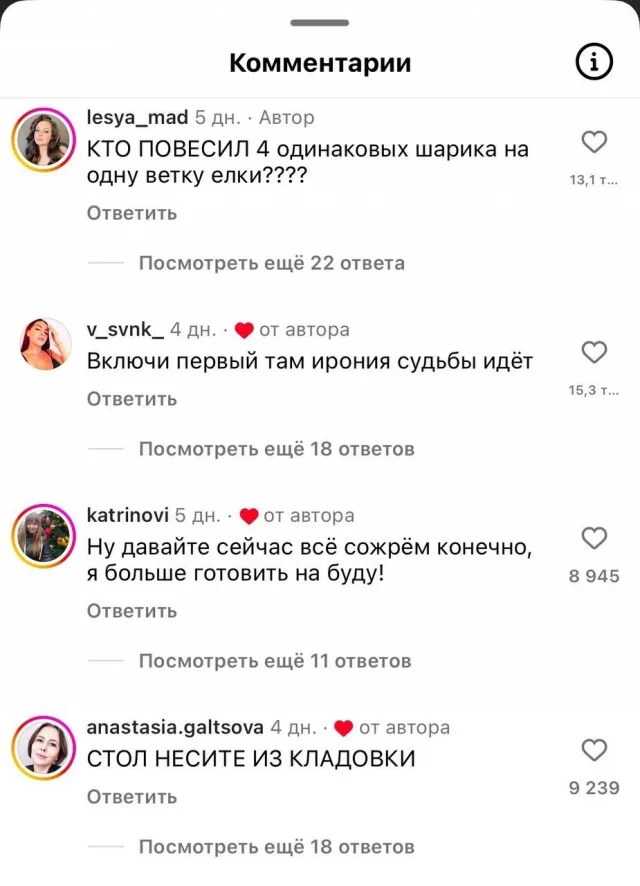The width and height of the screenshot is (640, 886).
Task: Open lesya_mad's profile picture
Action: pyautogui.click(x=44, y=139)
